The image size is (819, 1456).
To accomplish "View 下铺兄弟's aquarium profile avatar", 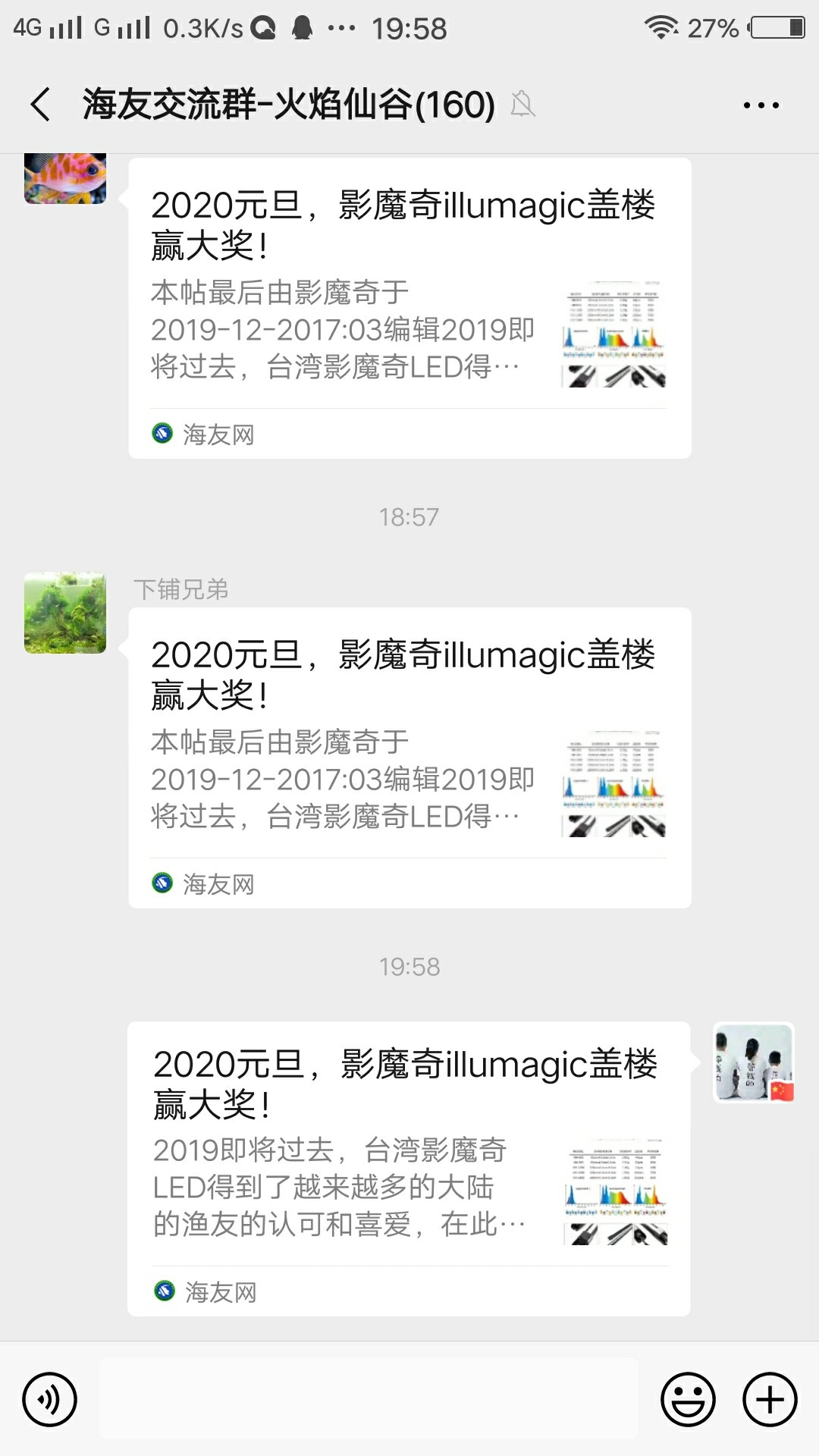I will point(65,613).
